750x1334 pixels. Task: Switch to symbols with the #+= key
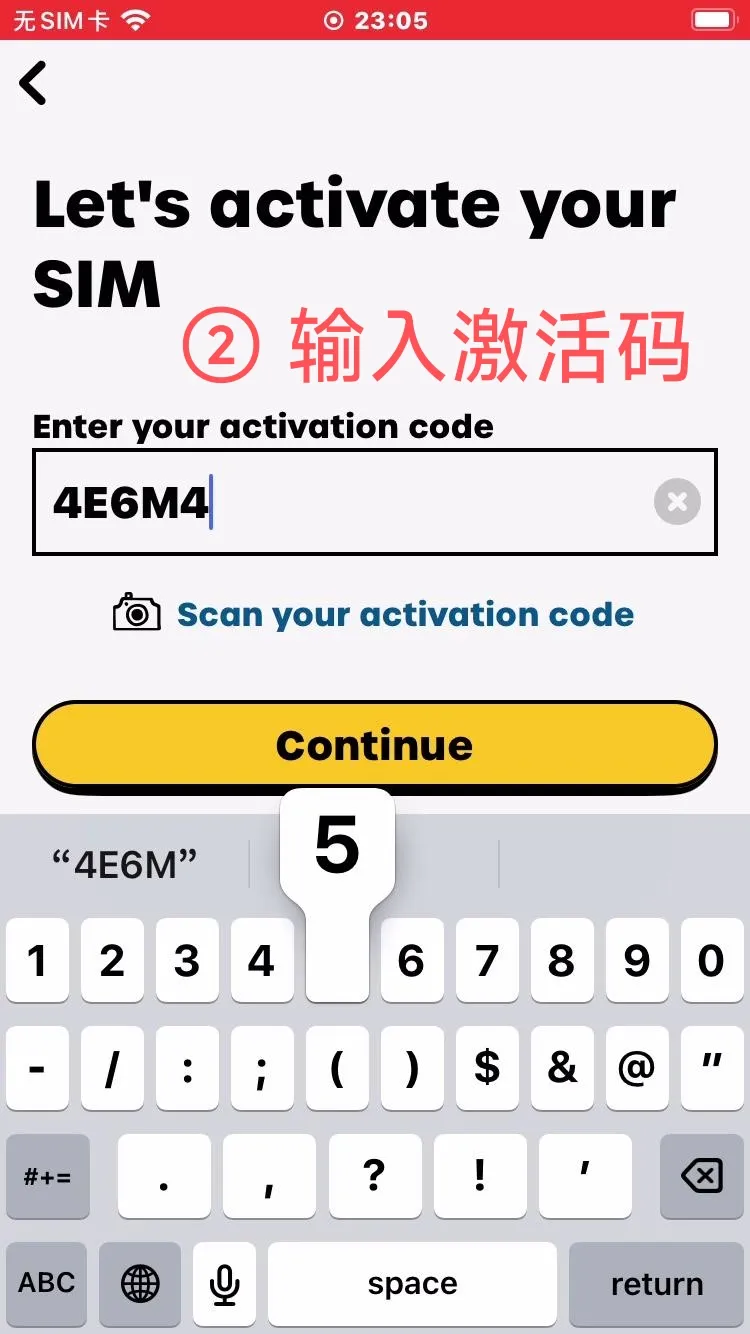point(46,1177)
